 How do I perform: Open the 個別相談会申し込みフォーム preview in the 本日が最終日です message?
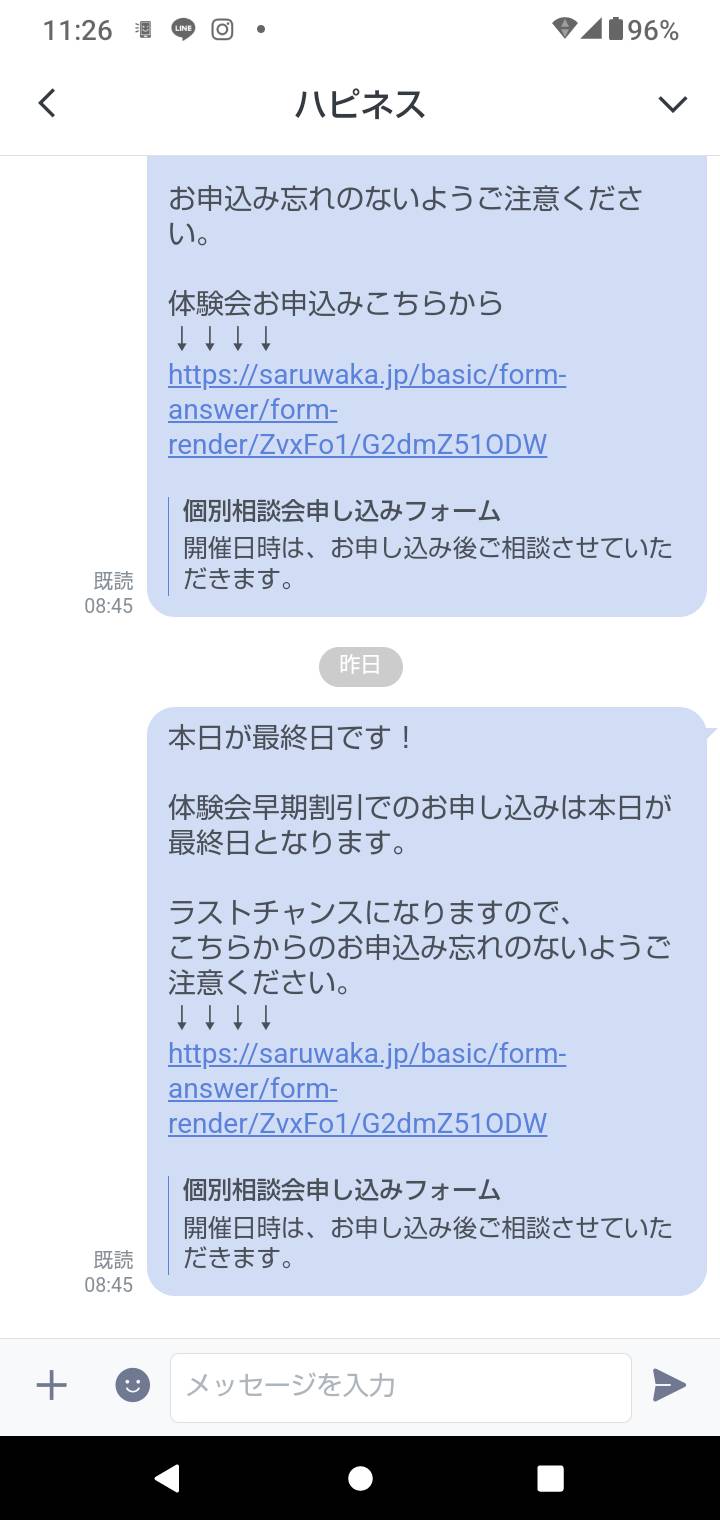(427, 1224)
